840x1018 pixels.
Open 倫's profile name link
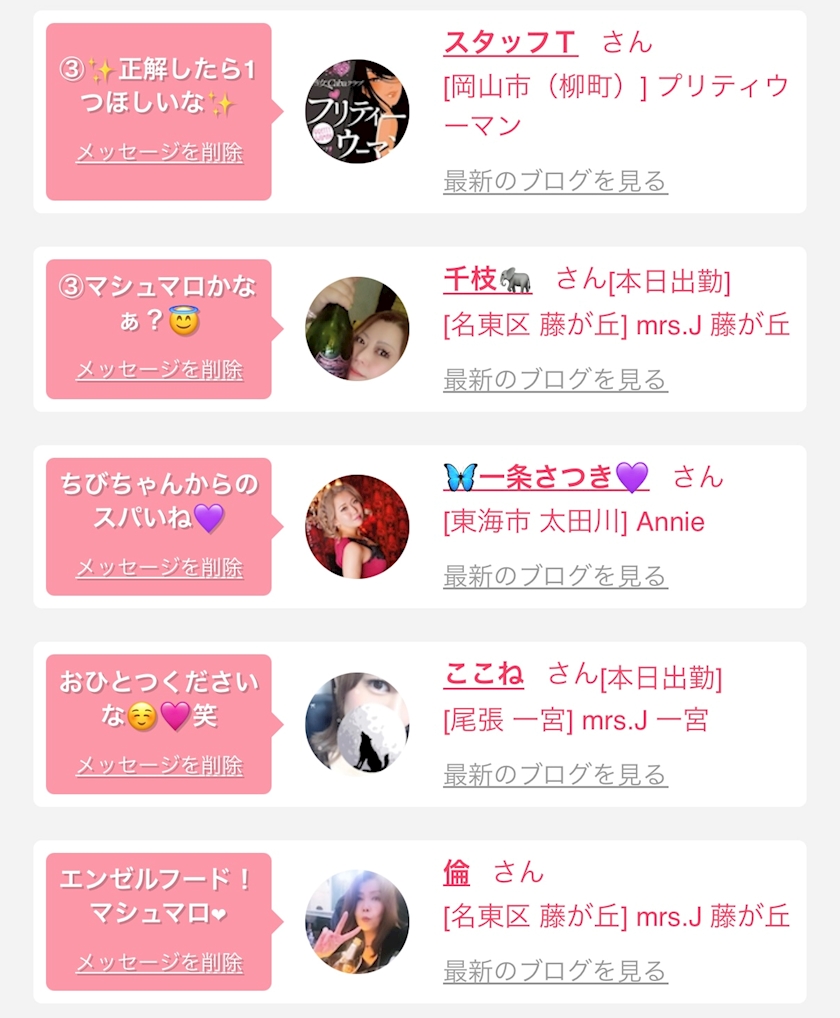point(456,872)
